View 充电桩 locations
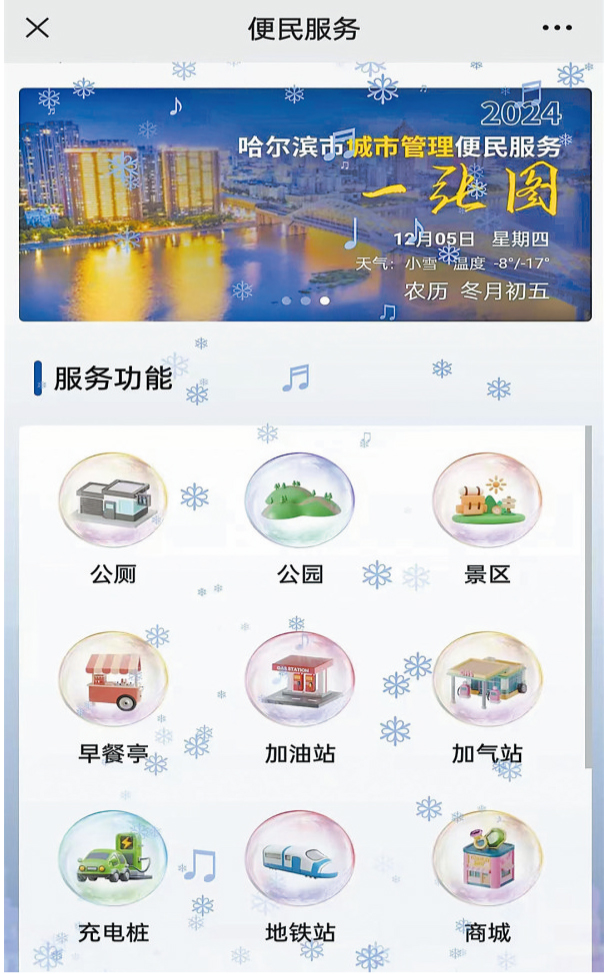The image size is (608, 974). (x=113, y=859)
